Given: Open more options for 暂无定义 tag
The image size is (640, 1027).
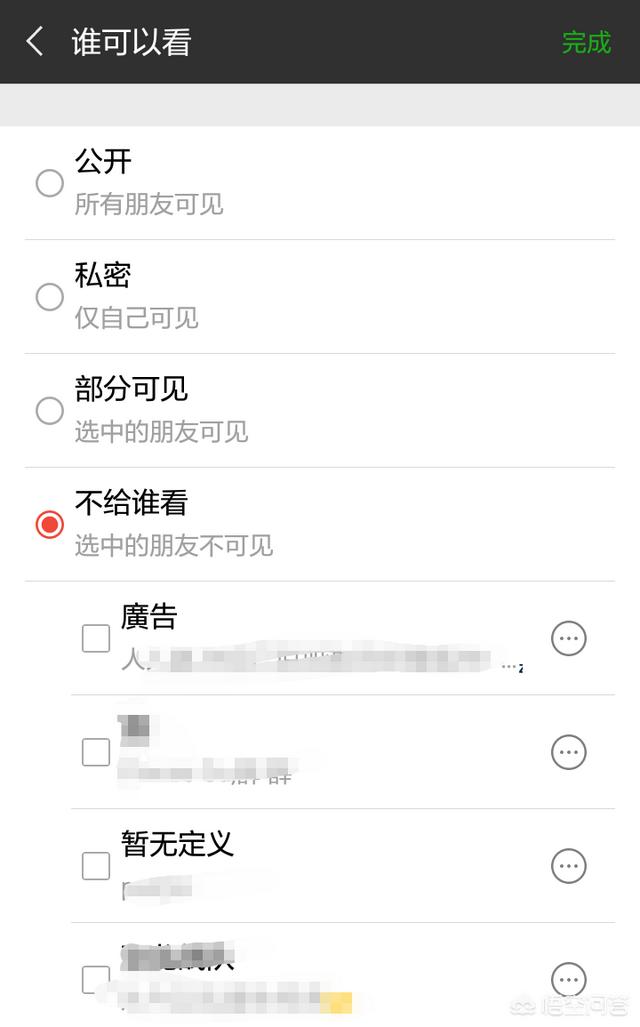Looking at the screenshot, I should 569,866.
